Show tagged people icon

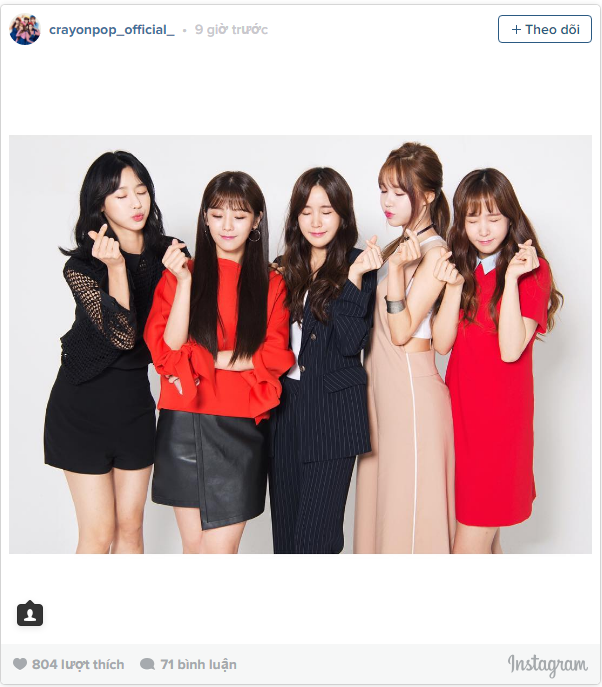point(30,613)
